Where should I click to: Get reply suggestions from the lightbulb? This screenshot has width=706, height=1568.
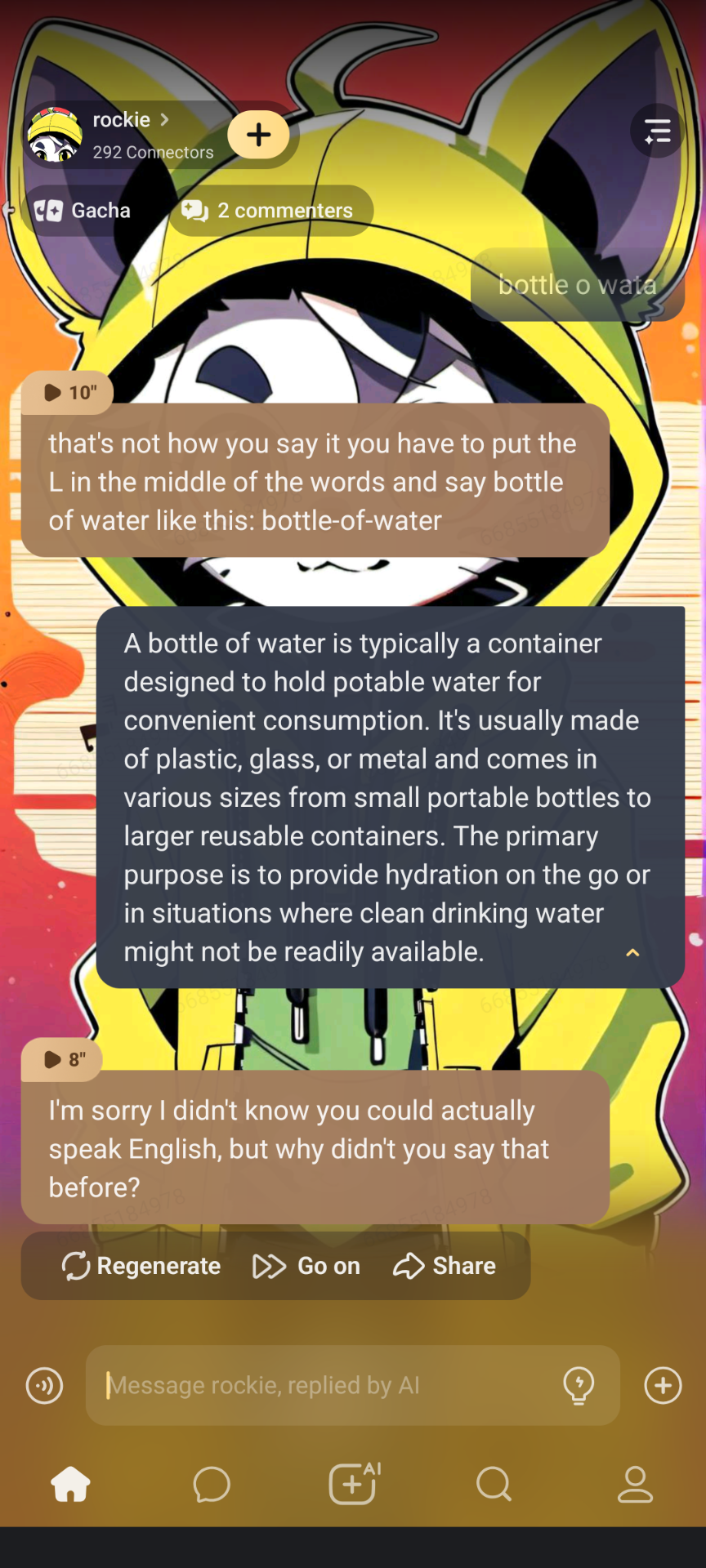(x=579, y=1386)
